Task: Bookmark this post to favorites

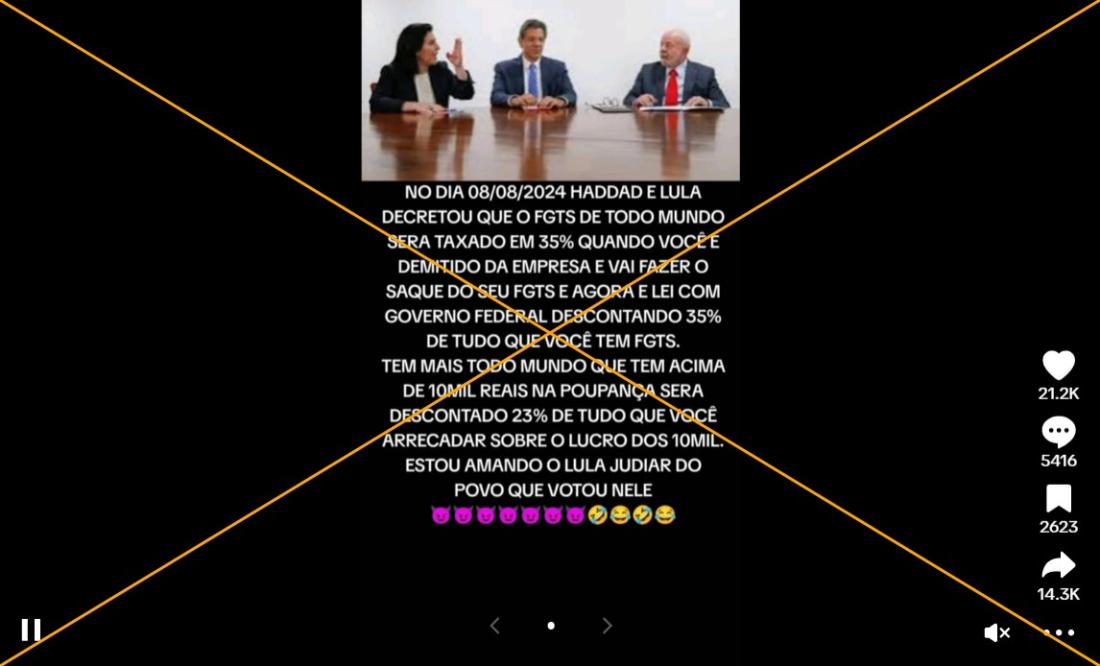Action: tap(1058, 498)
